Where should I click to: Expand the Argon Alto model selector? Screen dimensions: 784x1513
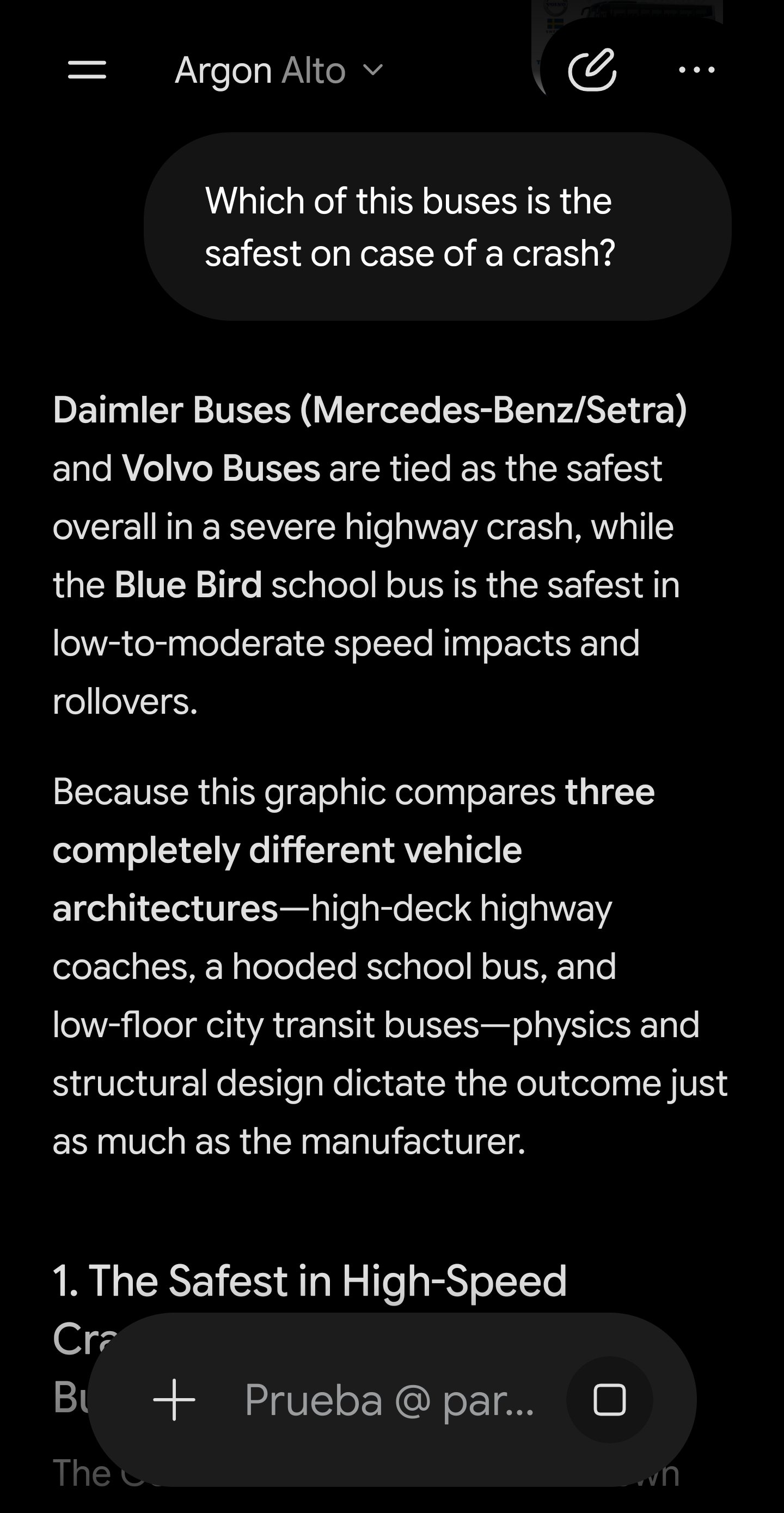tap(279, 70)
